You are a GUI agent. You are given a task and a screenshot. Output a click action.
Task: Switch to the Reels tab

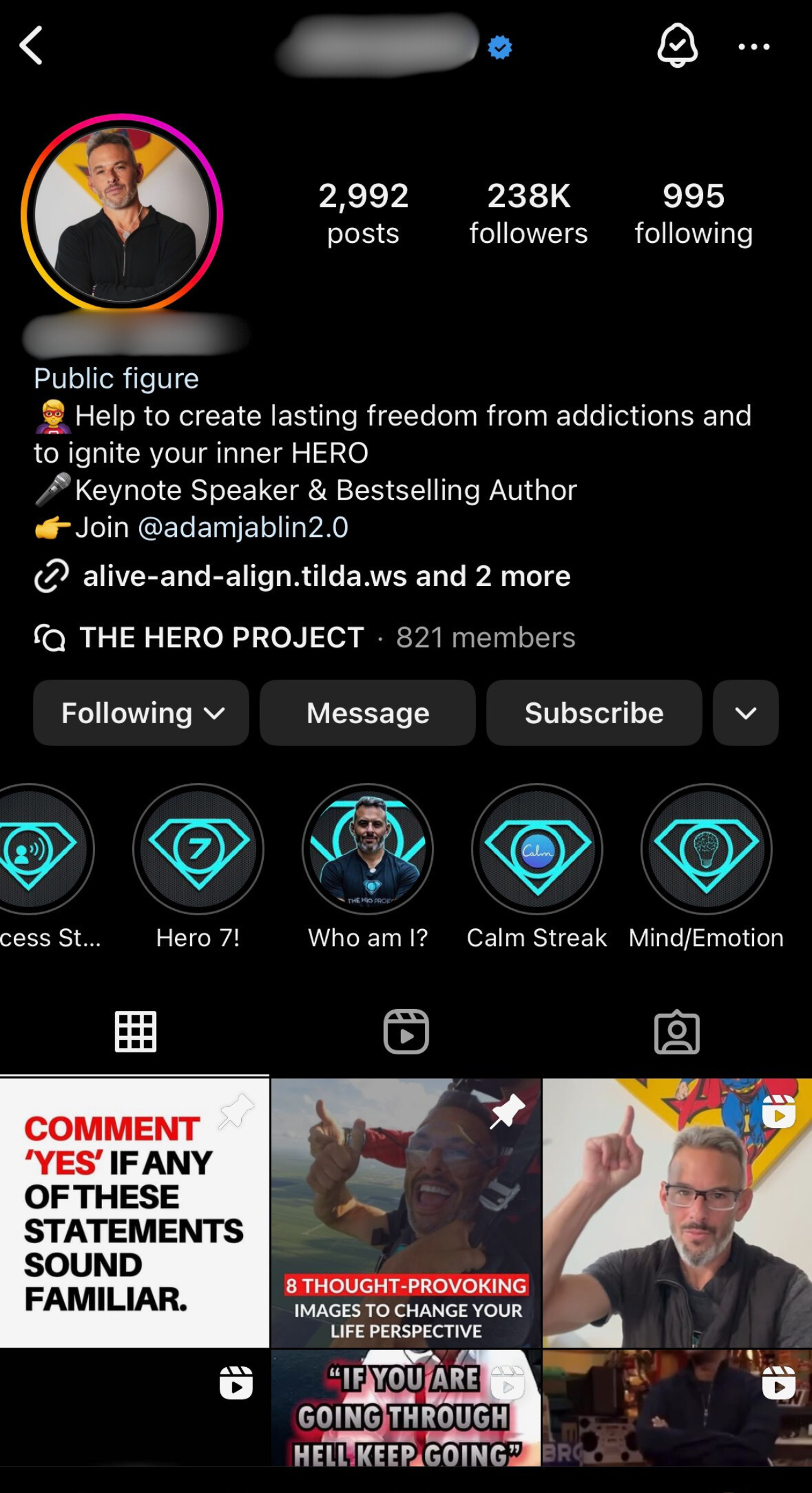pyautogui.click(x=406, y=1032)
